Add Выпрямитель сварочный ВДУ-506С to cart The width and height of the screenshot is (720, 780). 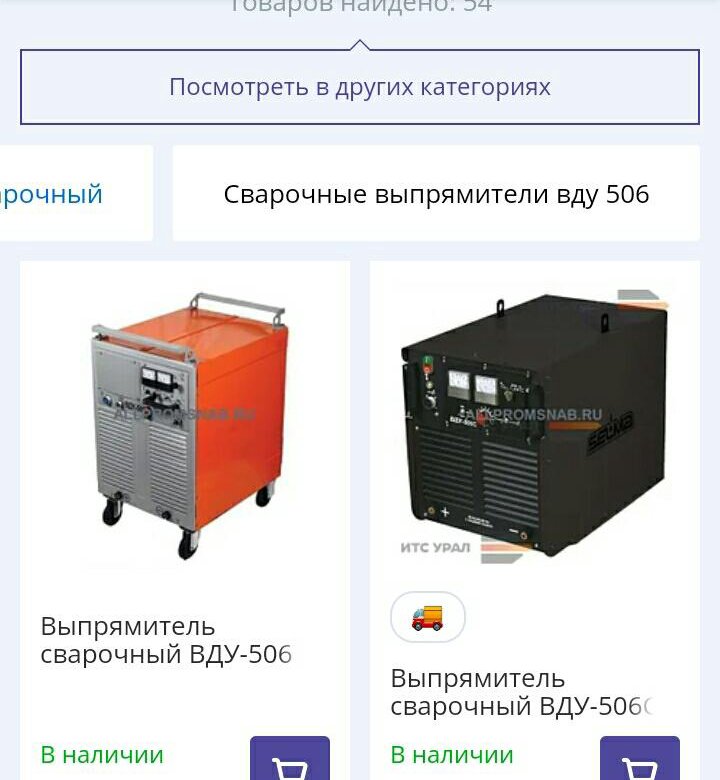[640, 762]
